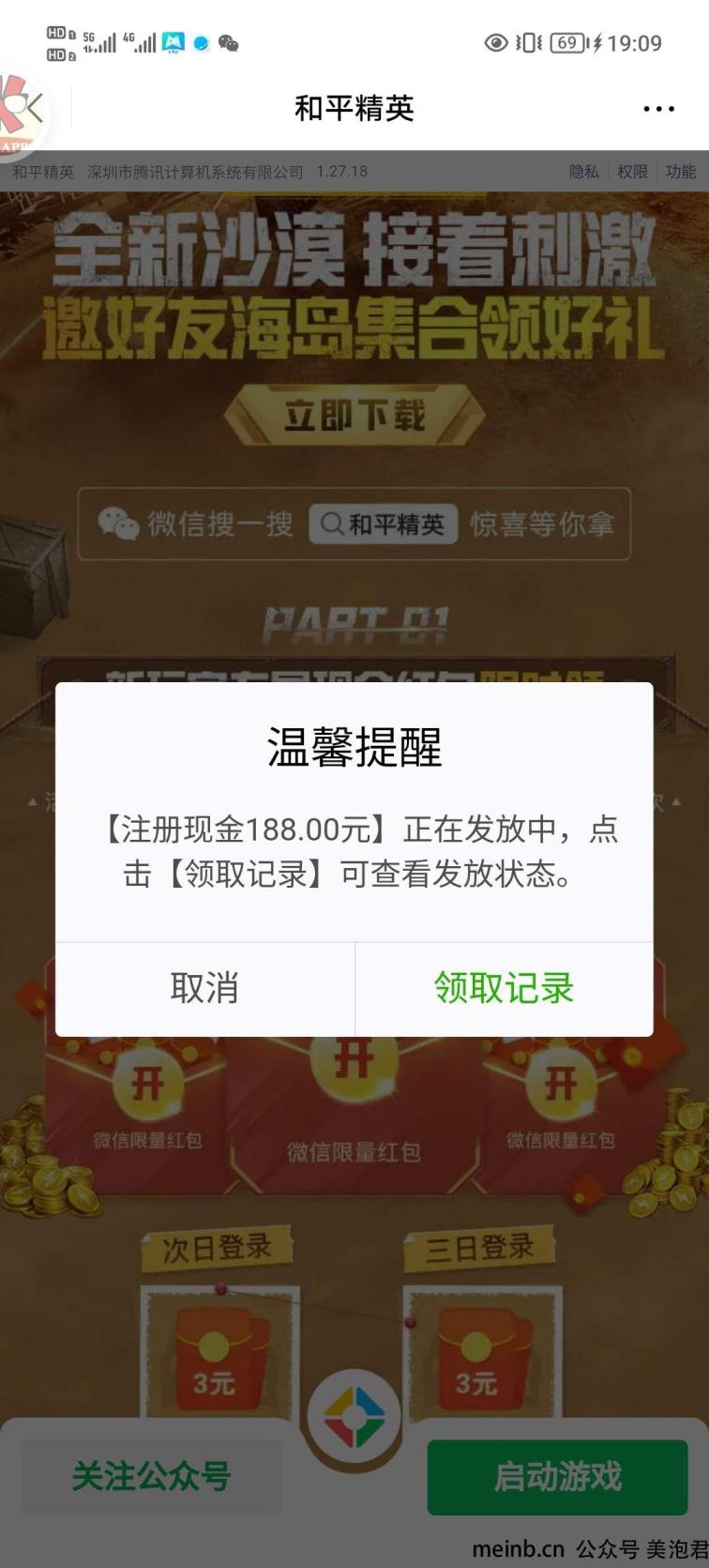Tap 关注公众号 at the bottom
The image size is (709, 1568).
click(151, 1477)
